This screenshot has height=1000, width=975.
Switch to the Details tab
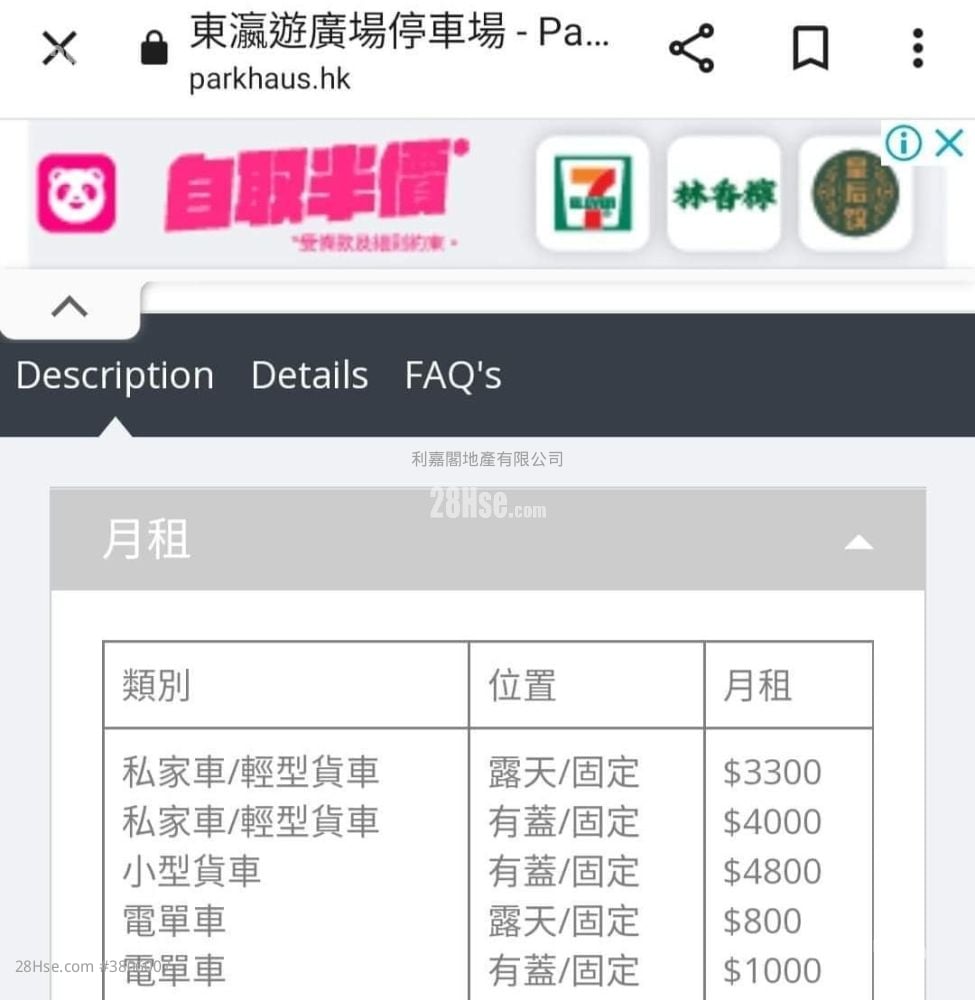(309, 376)
